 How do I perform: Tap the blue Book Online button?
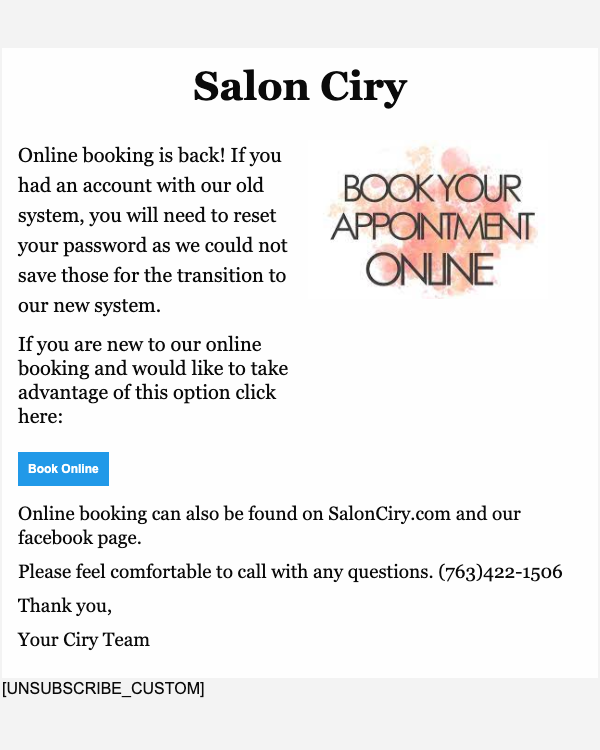pyautogui.click(x=63, y=469)
